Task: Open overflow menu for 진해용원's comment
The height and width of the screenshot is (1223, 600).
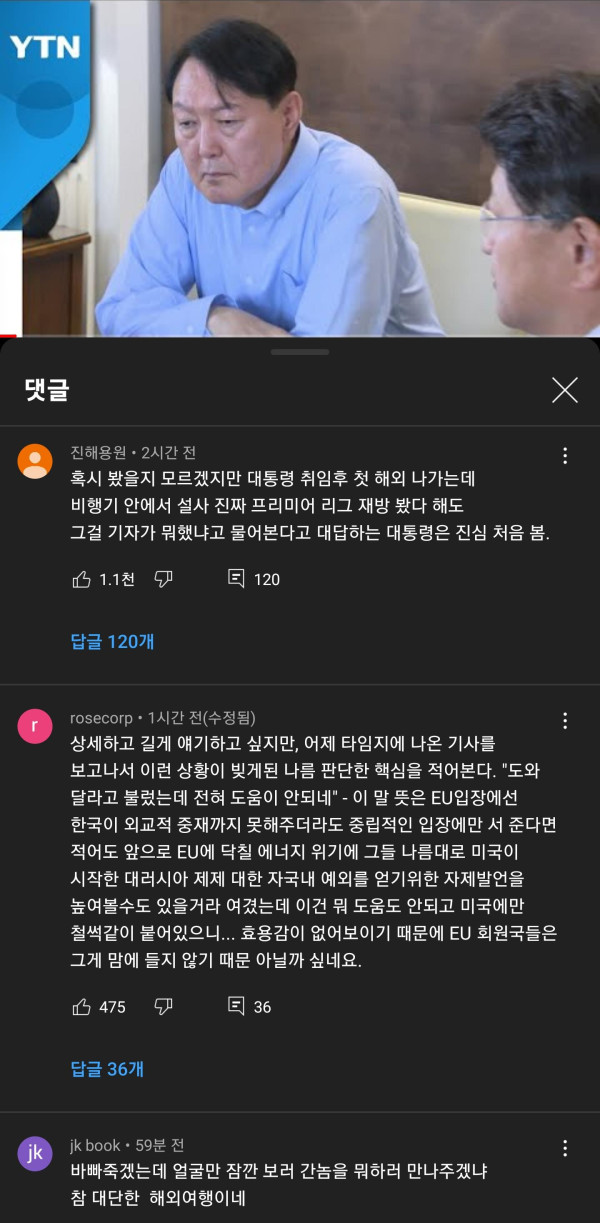Action: [565, 456]
